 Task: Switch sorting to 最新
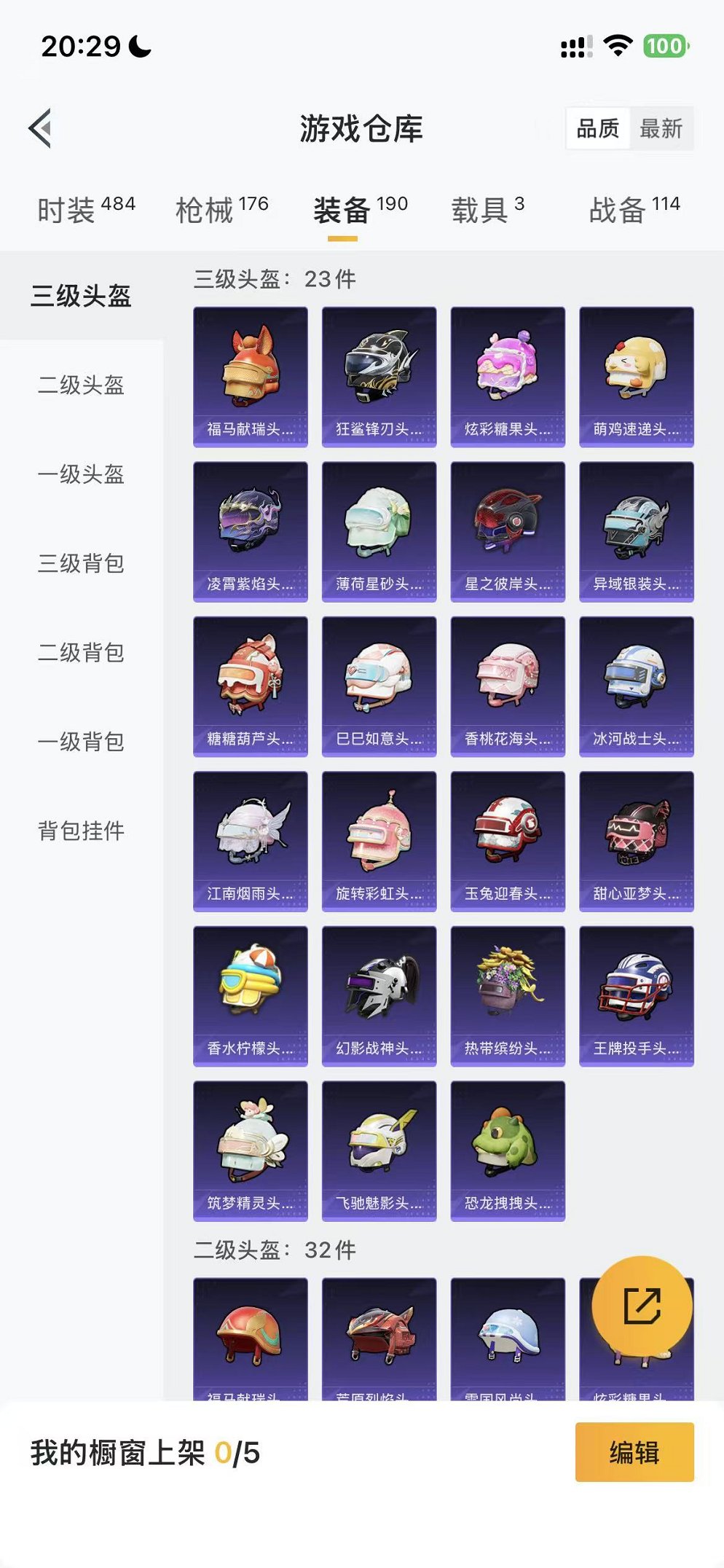point(662,129)
